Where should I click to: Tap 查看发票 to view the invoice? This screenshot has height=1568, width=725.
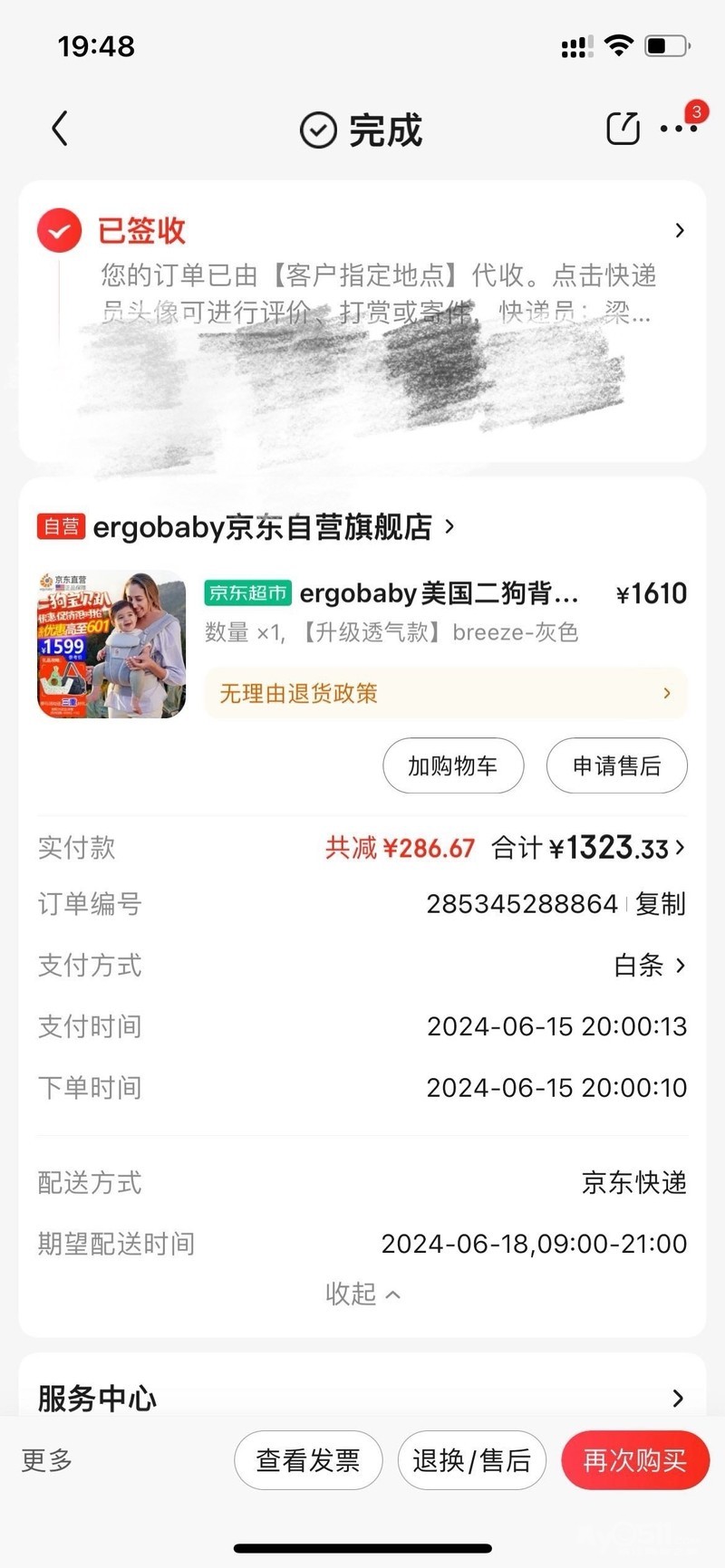(308, 1460)
